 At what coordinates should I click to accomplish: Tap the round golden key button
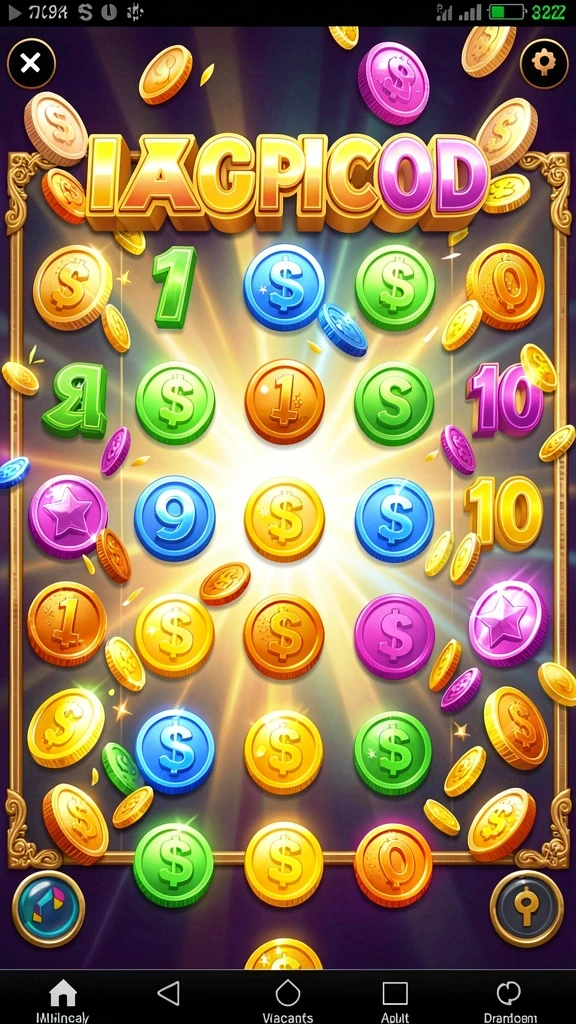point(526,908)
